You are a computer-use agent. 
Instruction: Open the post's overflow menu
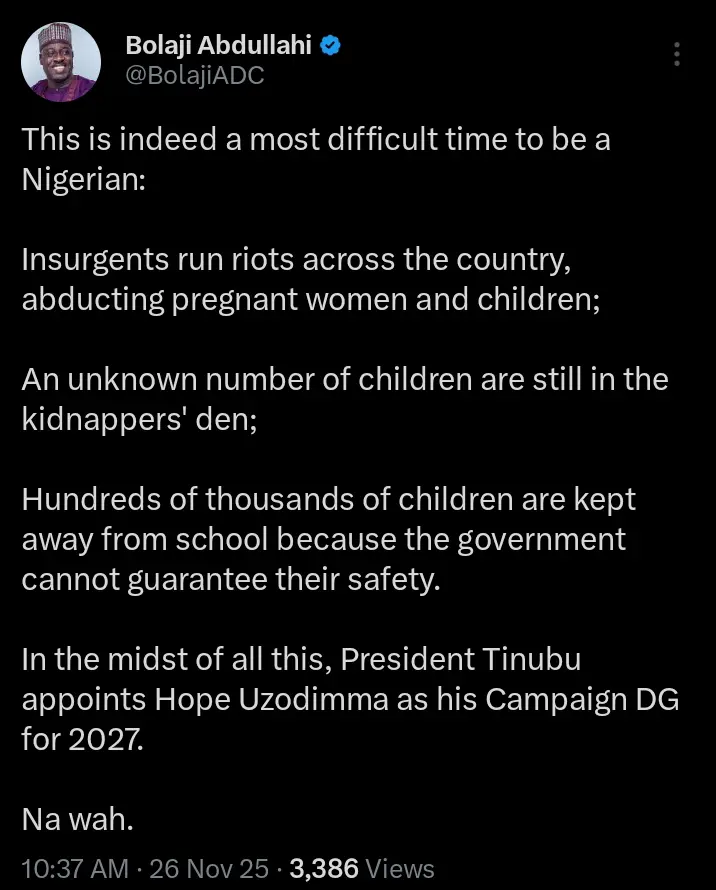click(678, 54)
